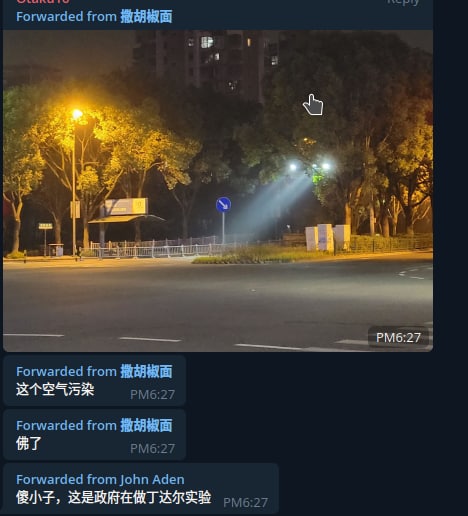This screenshot has width=468, height=516.
Task: Tap the Reply link above the photo
Action: (403, 3)
